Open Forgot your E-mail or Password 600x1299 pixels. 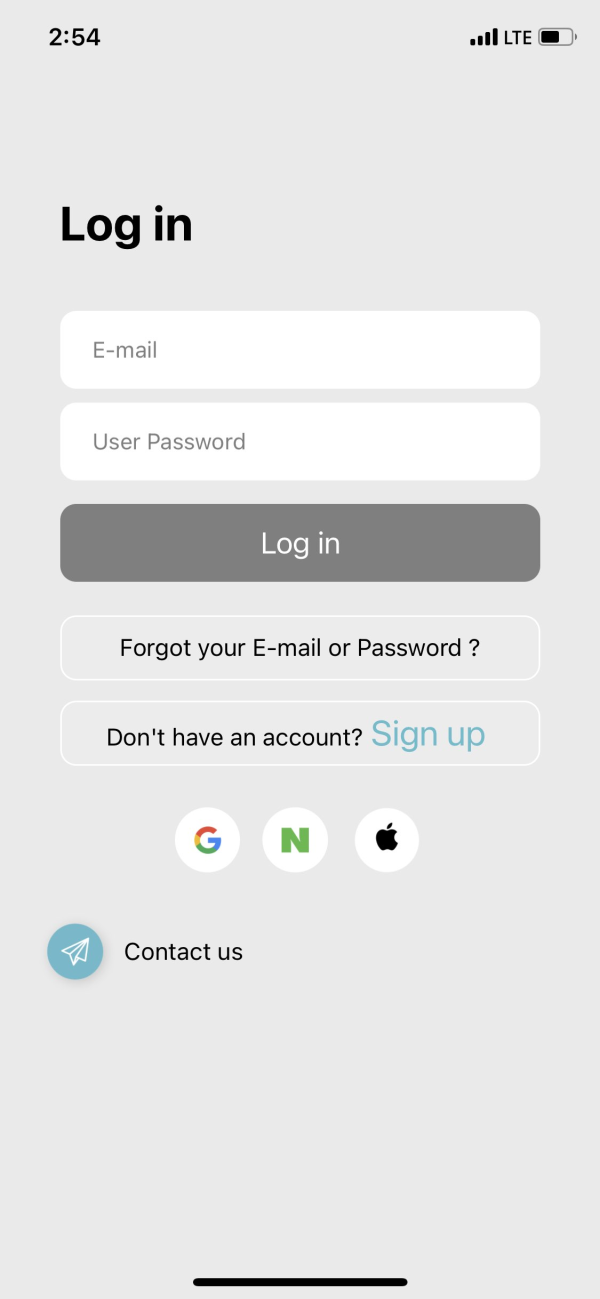click(x=300, y=648)
